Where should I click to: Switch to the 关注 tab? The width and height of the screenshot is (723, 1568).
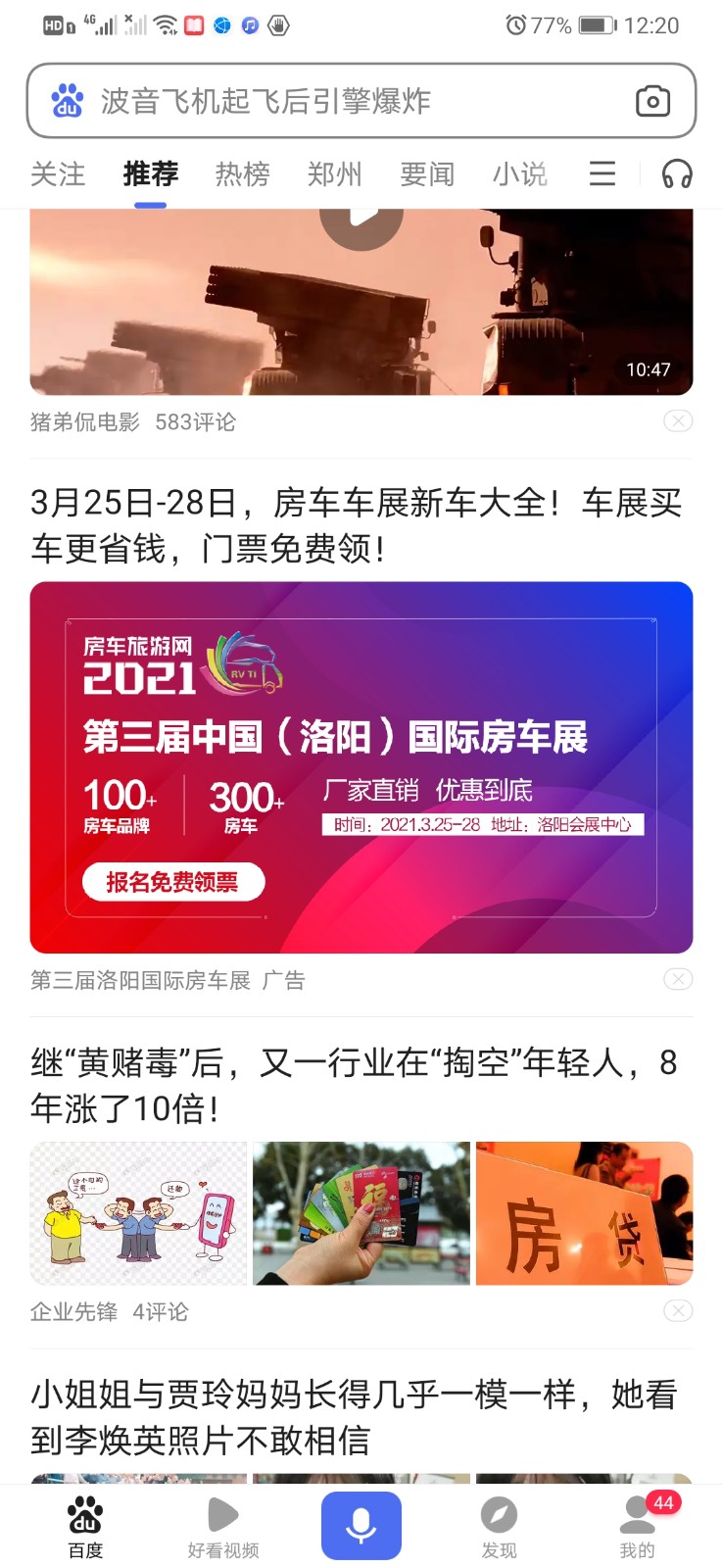[x=58, y=174]
